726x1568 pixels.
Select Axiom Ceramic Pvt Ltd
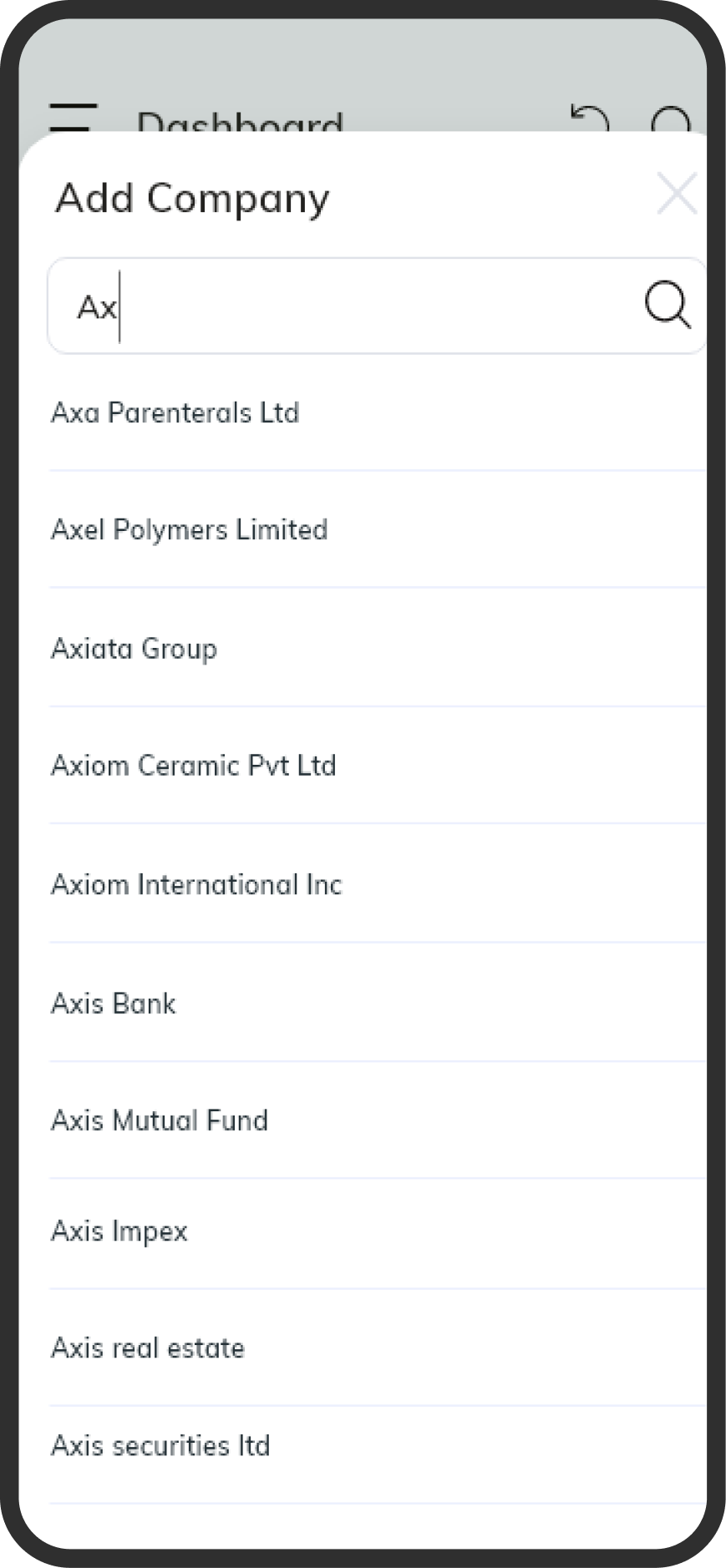pos(378,766)
